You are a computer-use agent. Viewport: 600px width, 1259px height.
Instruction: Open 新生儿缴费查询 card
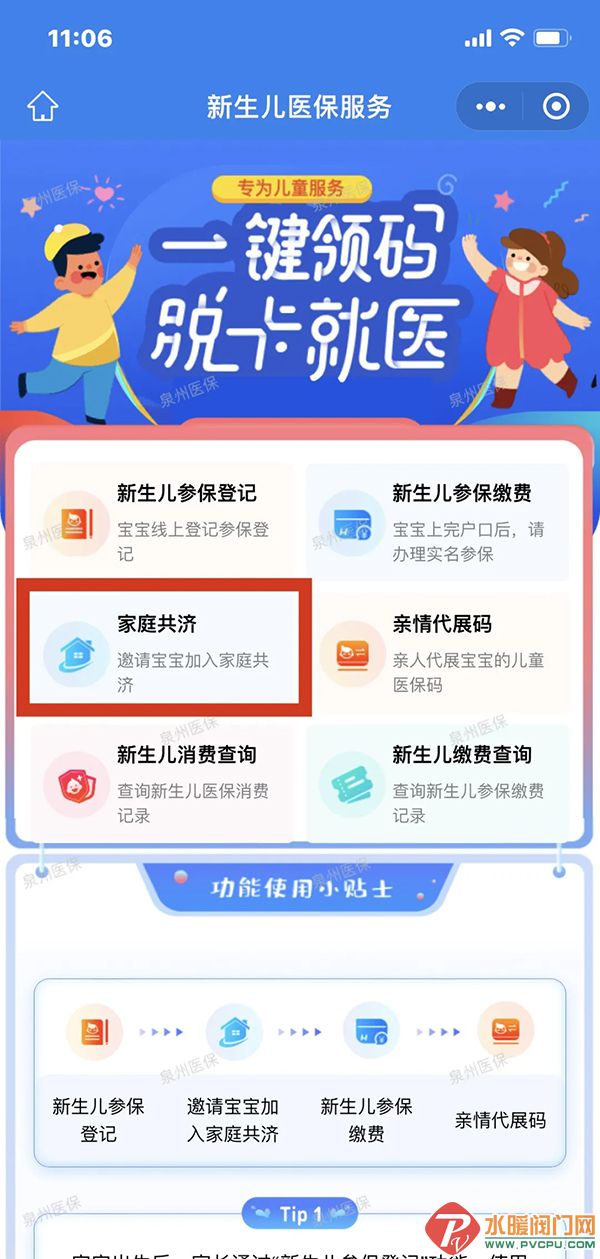point(437,784)
